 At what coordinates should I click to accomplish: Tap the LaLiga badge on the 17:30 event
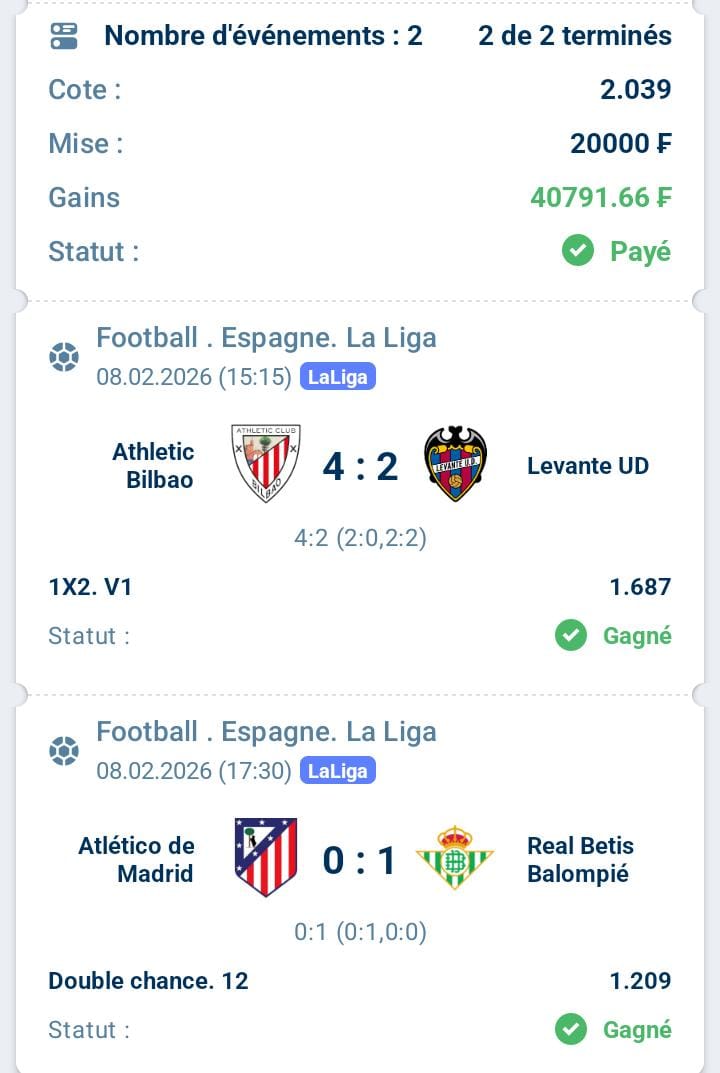338,771
